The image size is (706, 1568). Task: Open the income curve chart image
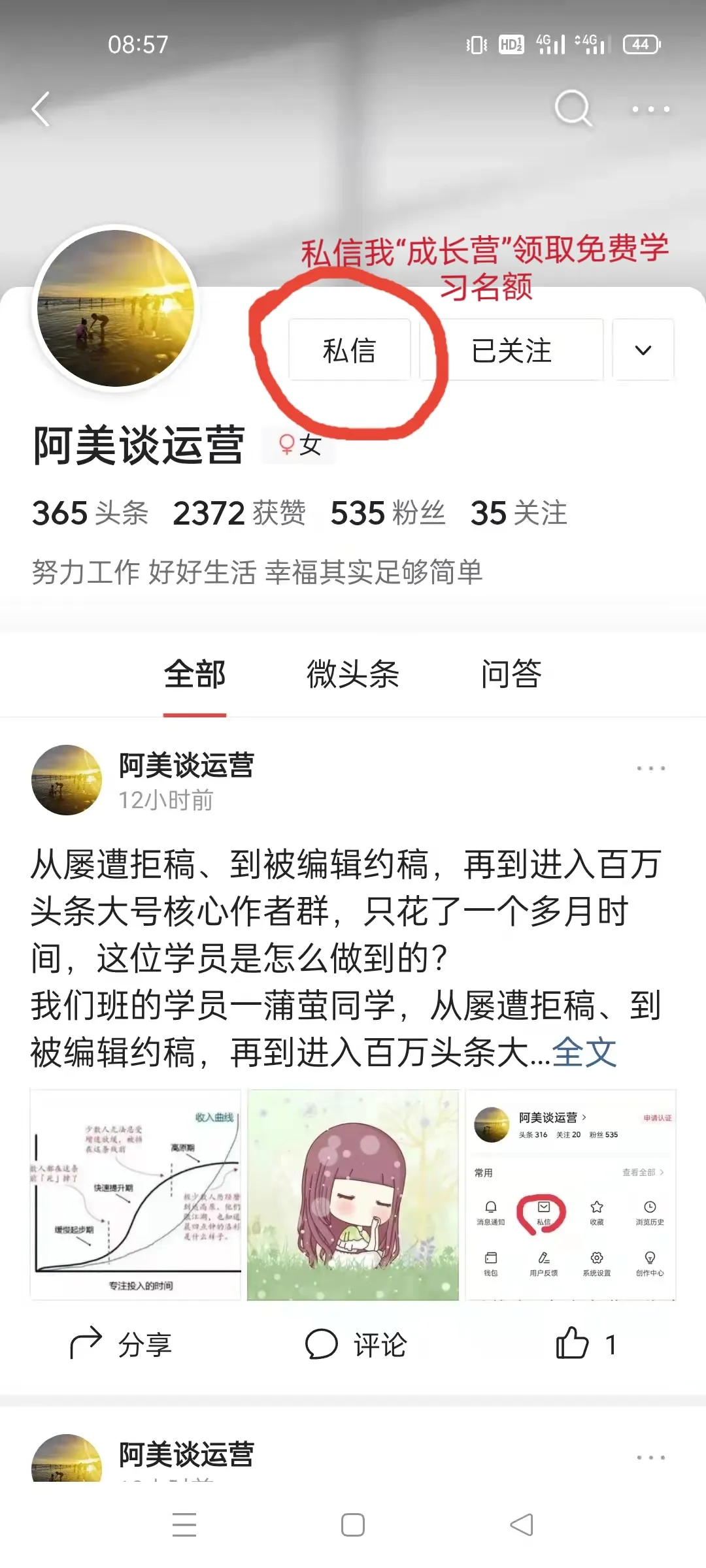(135, 1194)
